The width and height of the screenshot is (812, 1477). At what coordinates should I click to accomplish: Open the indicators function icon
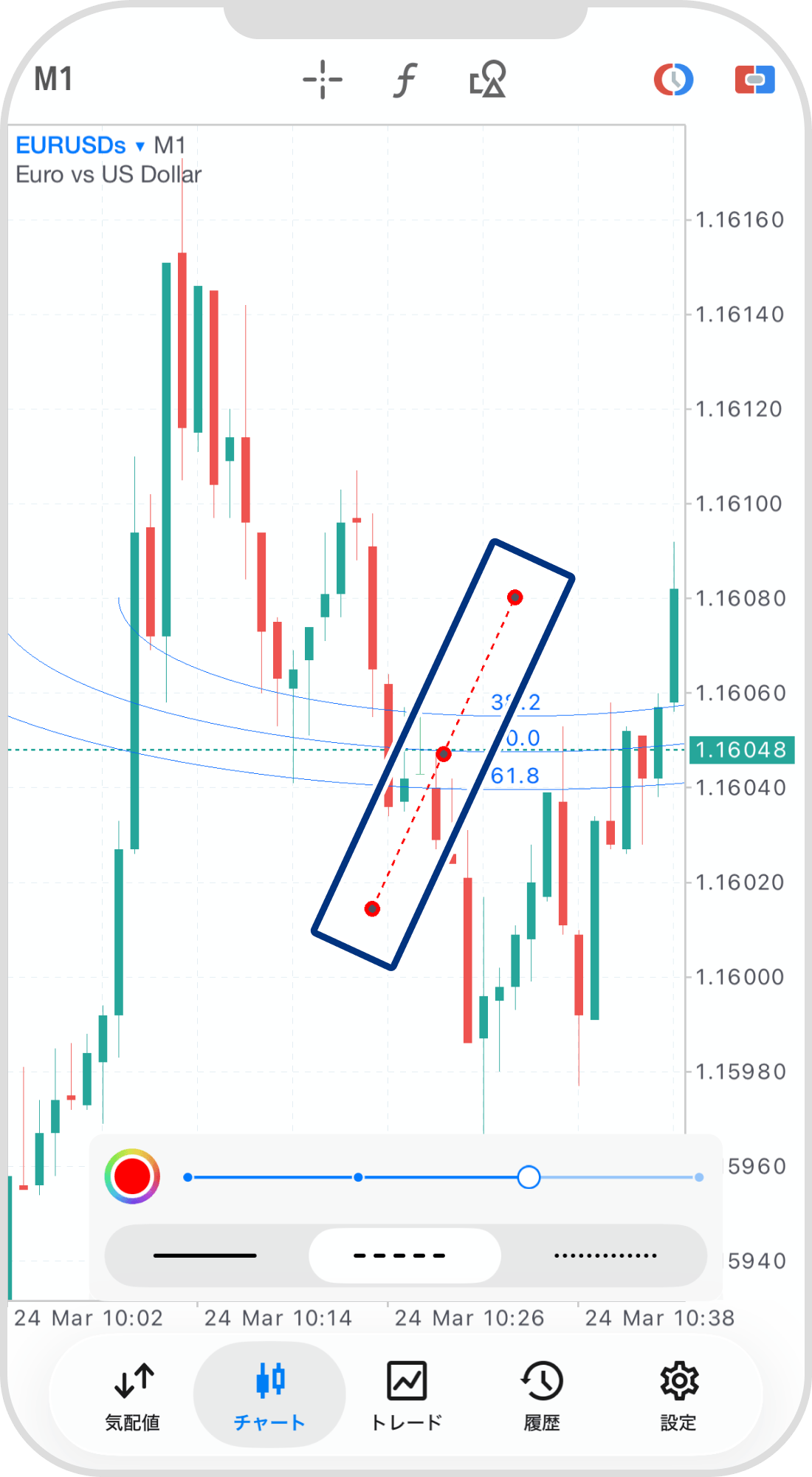[x=405, y=79]
